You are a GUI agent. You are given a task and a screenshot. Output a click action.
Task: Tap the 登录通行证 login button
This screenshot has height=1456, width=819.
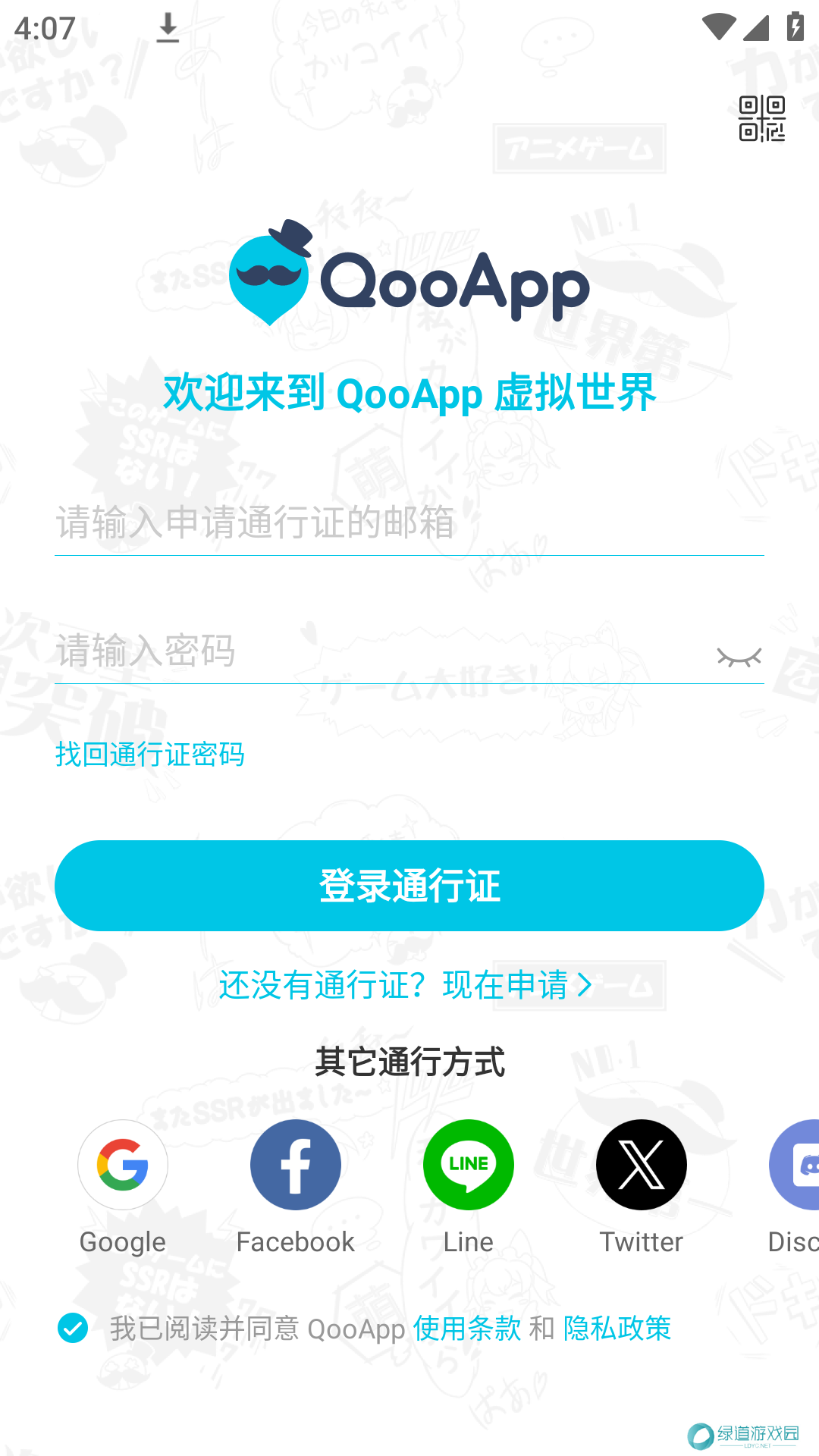pos(409,886)
